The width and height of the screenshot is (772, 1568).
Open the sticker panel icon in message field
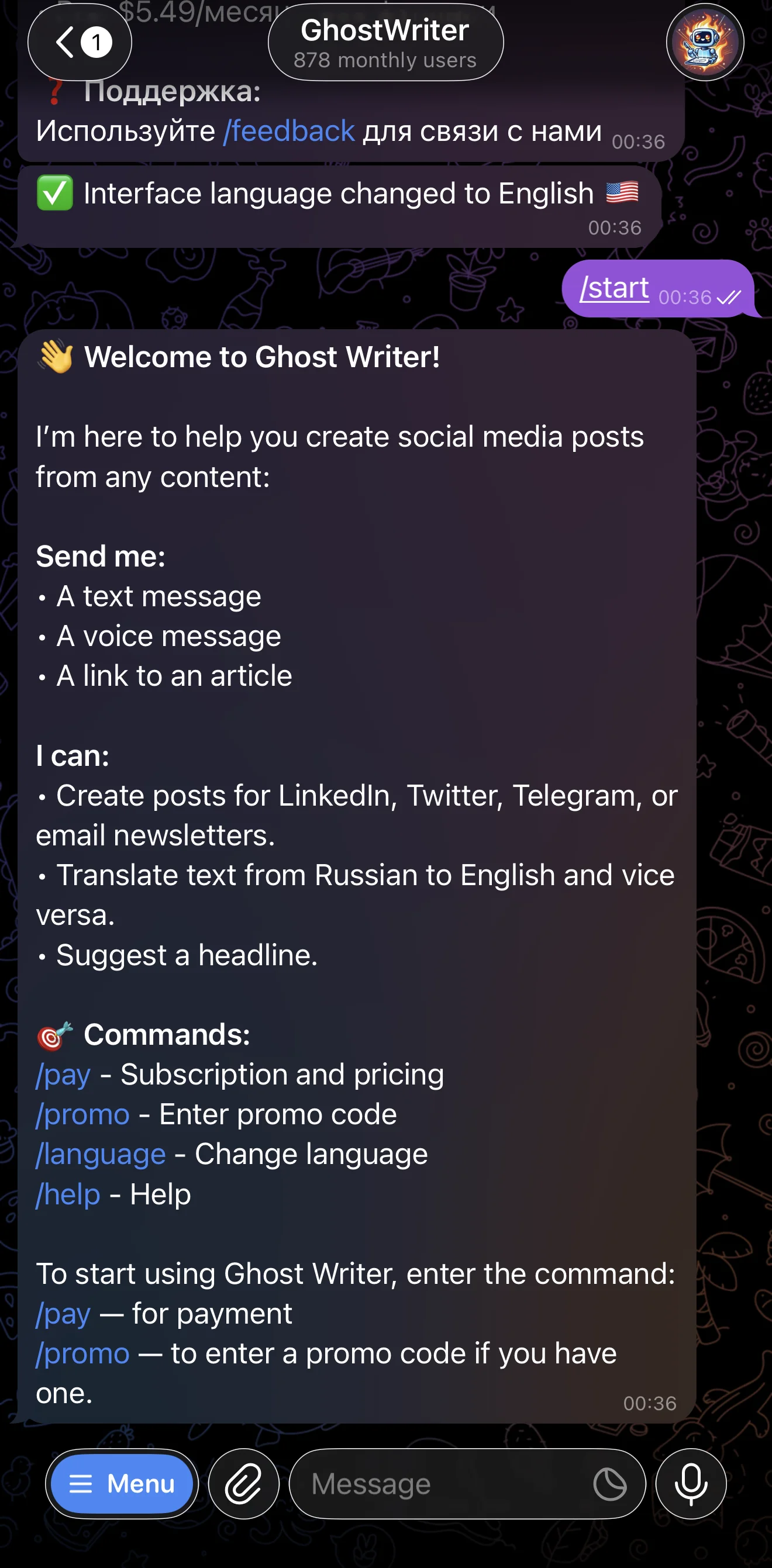(x=609, y=1484)
